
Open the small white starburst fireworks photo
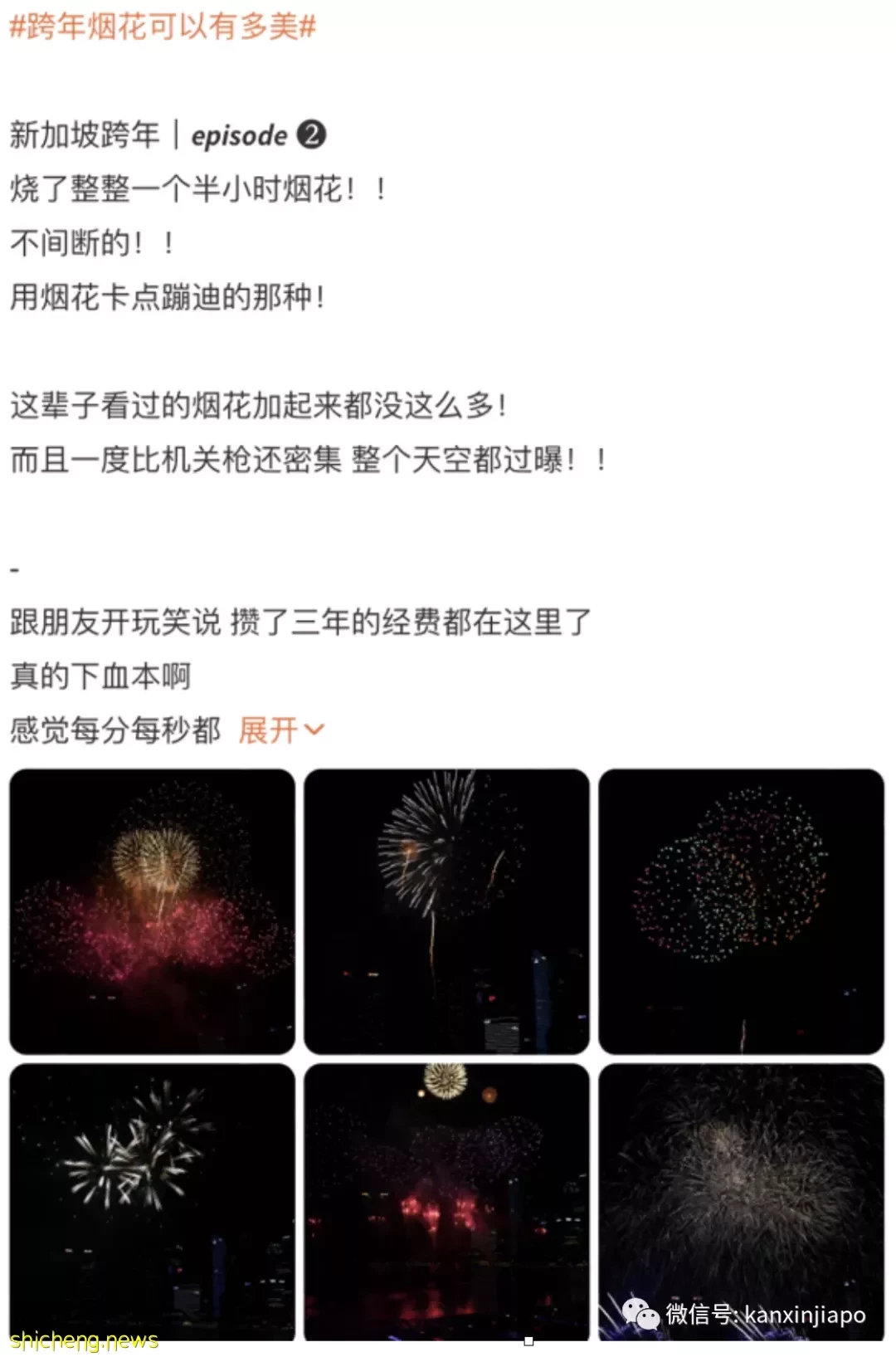153,1200
